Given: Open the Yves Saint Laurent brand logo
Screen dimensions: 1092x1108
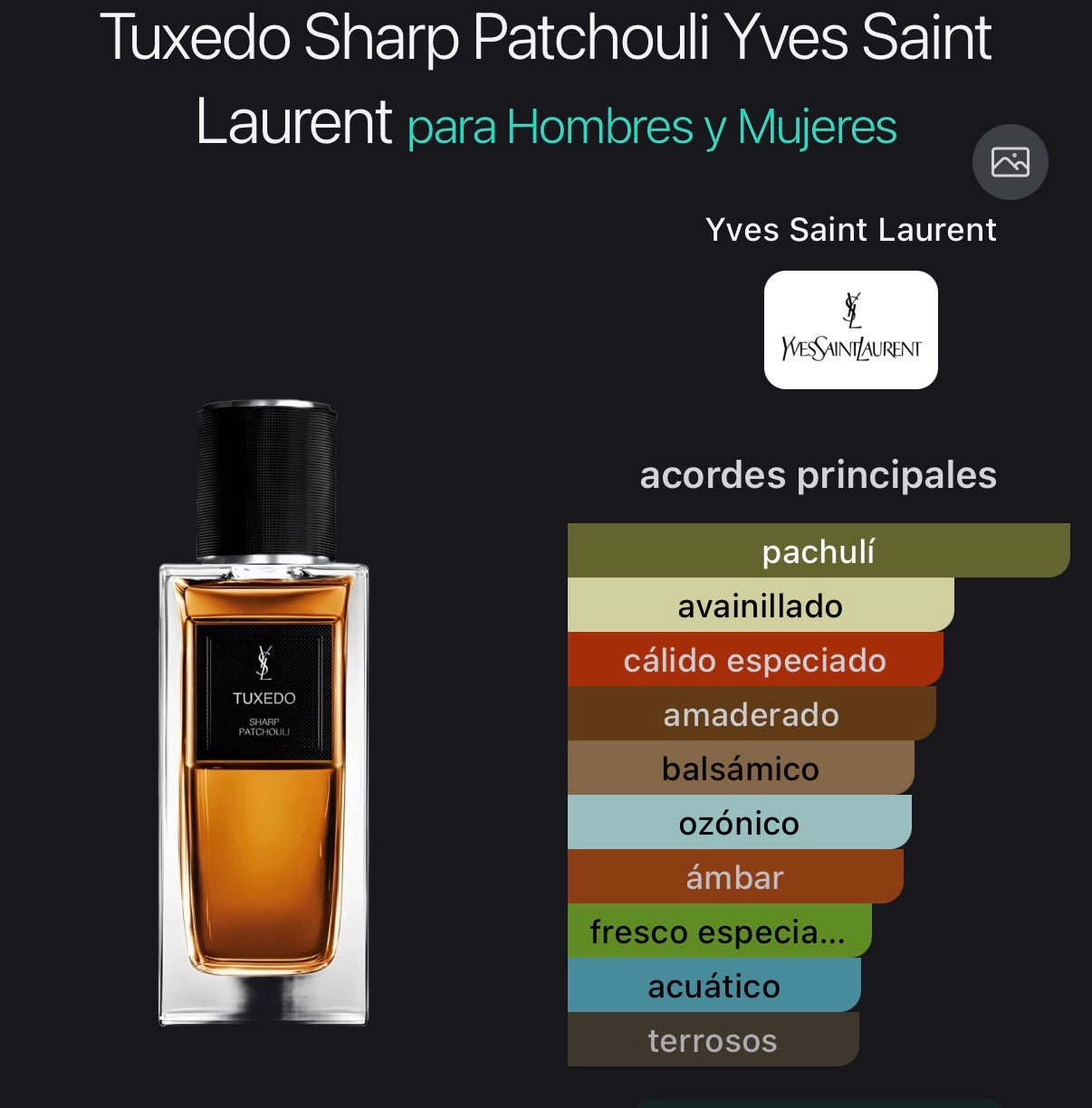Looking at the screenshot, I should tap(851, 330).
